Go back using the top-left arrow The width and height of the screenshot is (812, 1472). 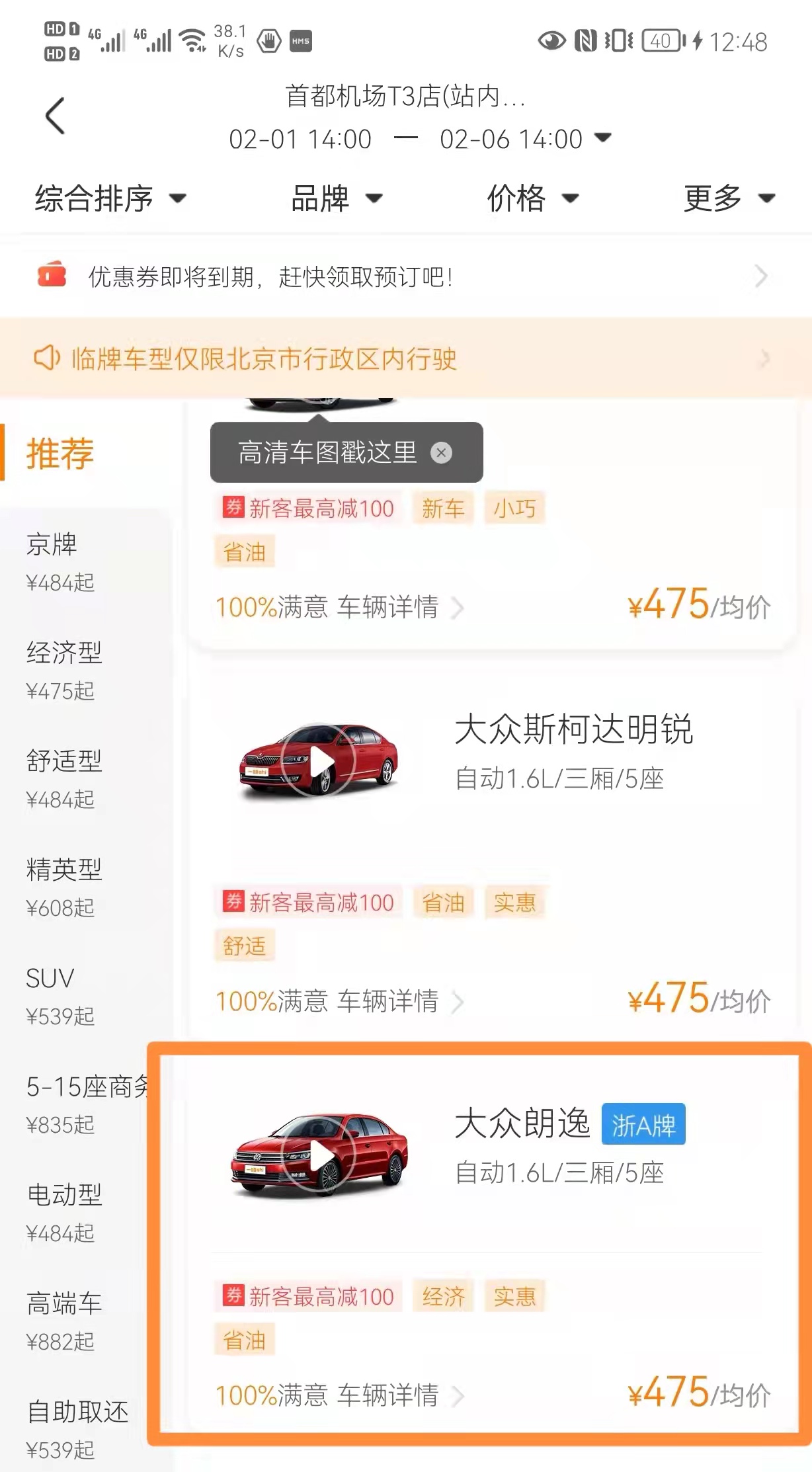pyautogui.click(x=56, y=116)
